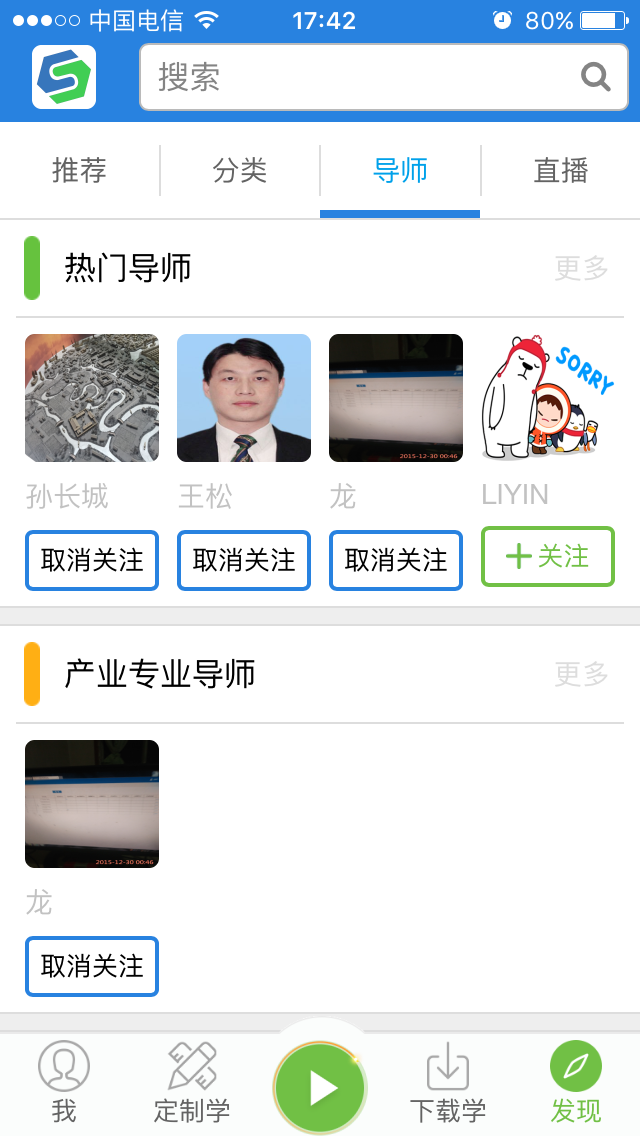The width and height of the screenshot is (640, 1136).
Task: Open LIYIN's mentor profile picture
Action: click(x=548, y=398)
